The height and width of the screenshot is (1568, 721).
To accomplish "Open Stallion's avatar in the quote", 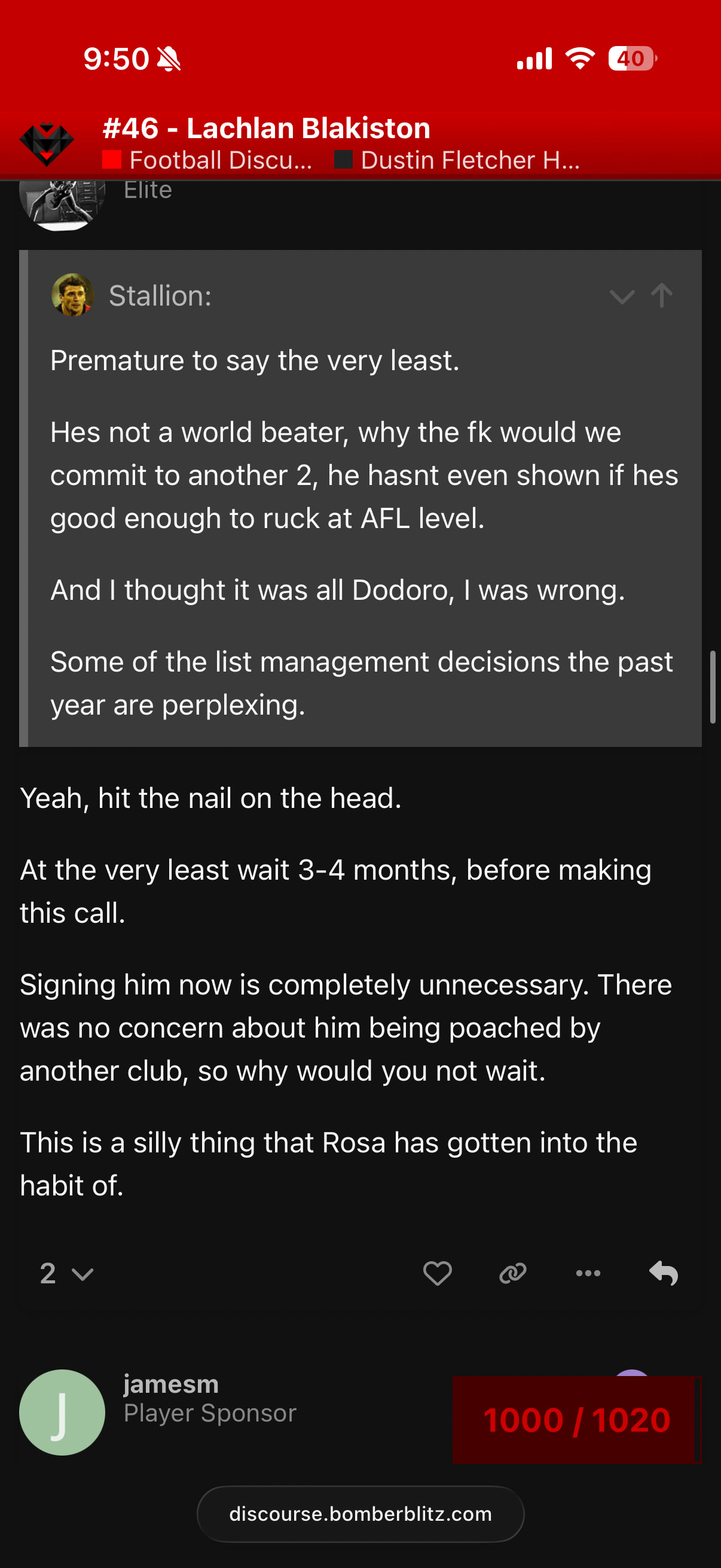I will 72,295.
